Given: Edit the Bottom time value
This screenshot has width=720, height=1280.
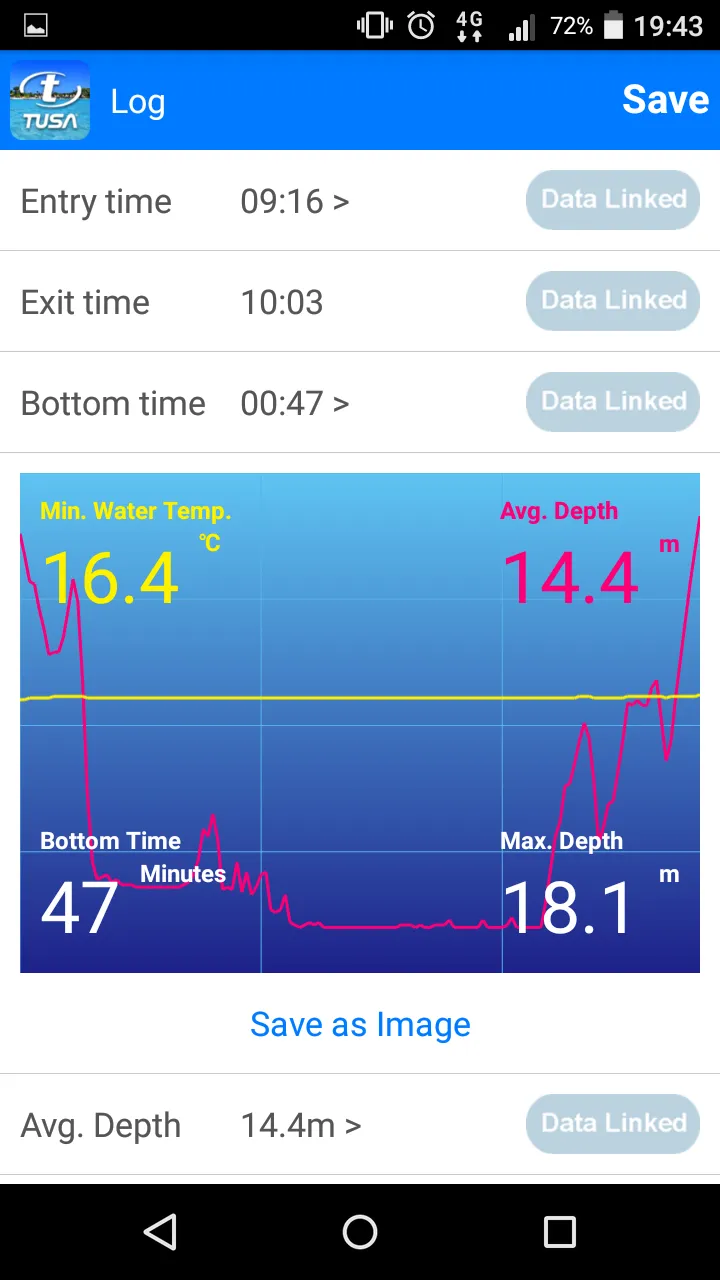Looking at the screenshot, I should [294, 403].
